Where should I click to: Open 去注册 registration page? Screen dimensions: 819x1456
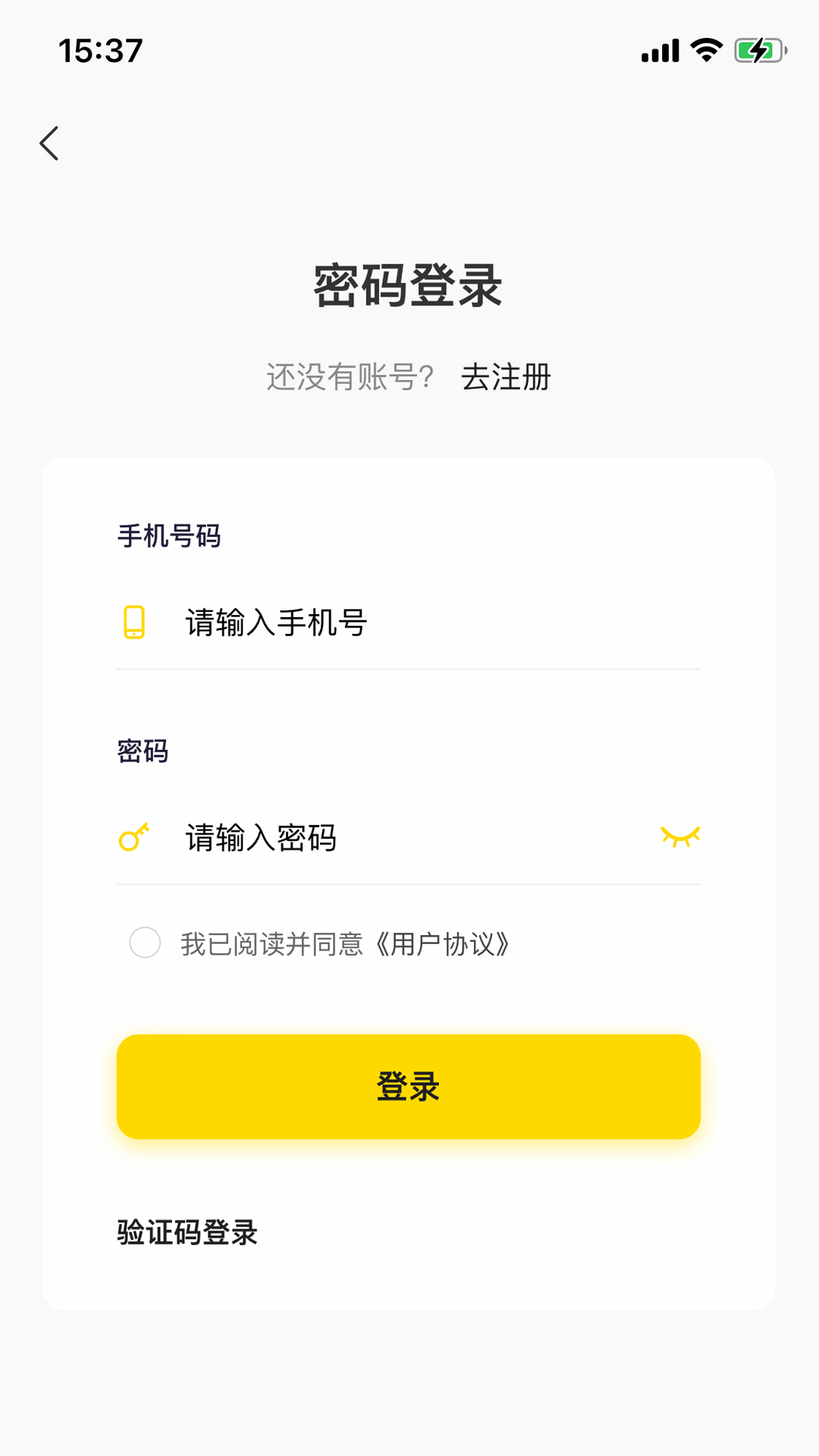tap(507, 377)
